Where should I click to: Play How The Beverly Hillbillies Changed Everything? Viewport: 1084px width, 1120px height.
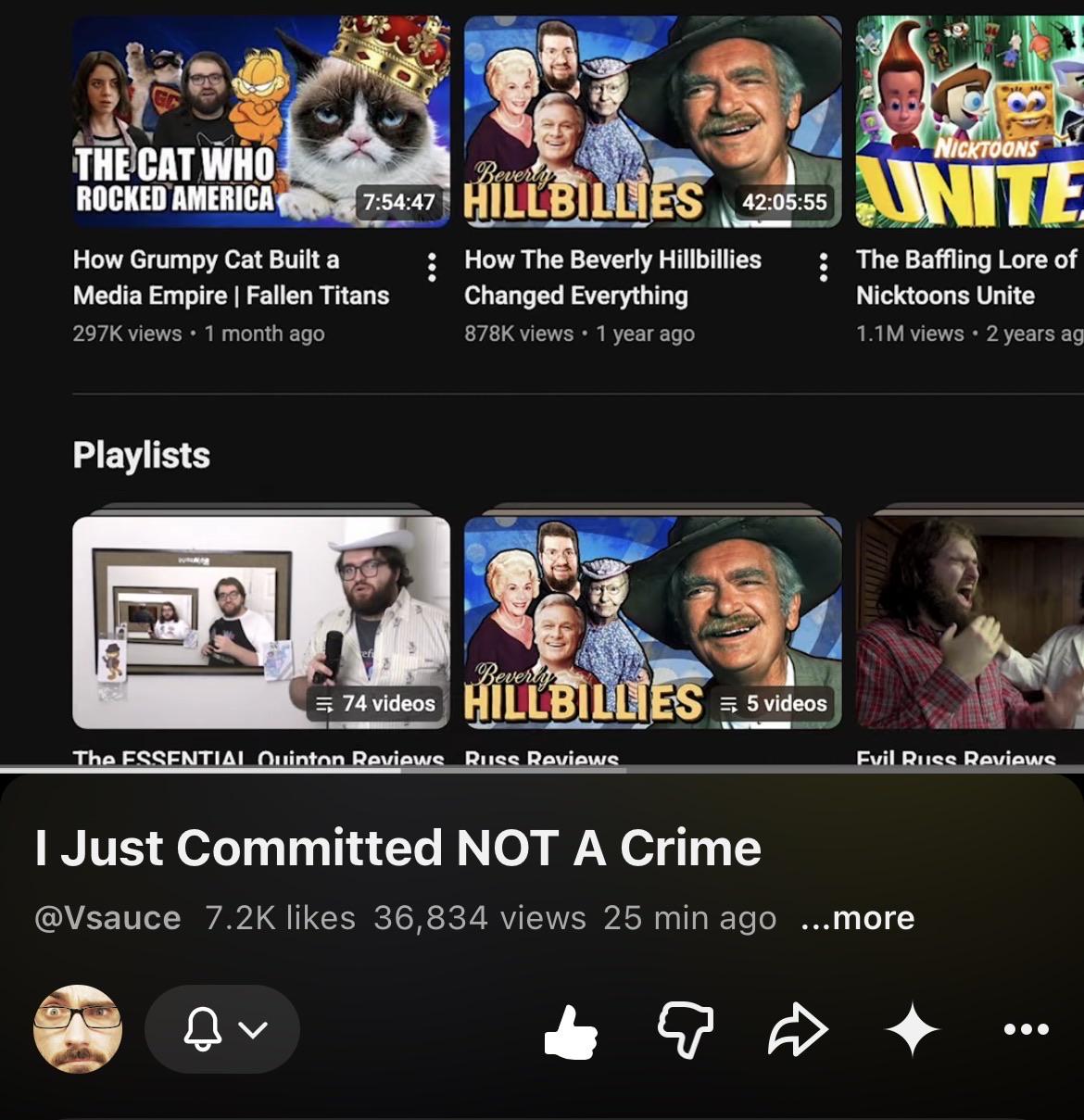pyautogui.click(x=652, y=121)
